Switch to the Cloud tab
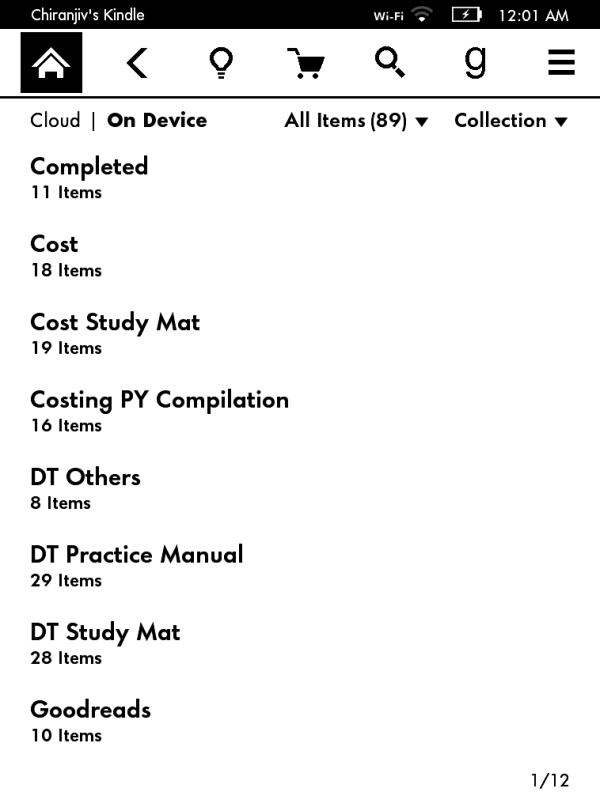 click(55, 121)
